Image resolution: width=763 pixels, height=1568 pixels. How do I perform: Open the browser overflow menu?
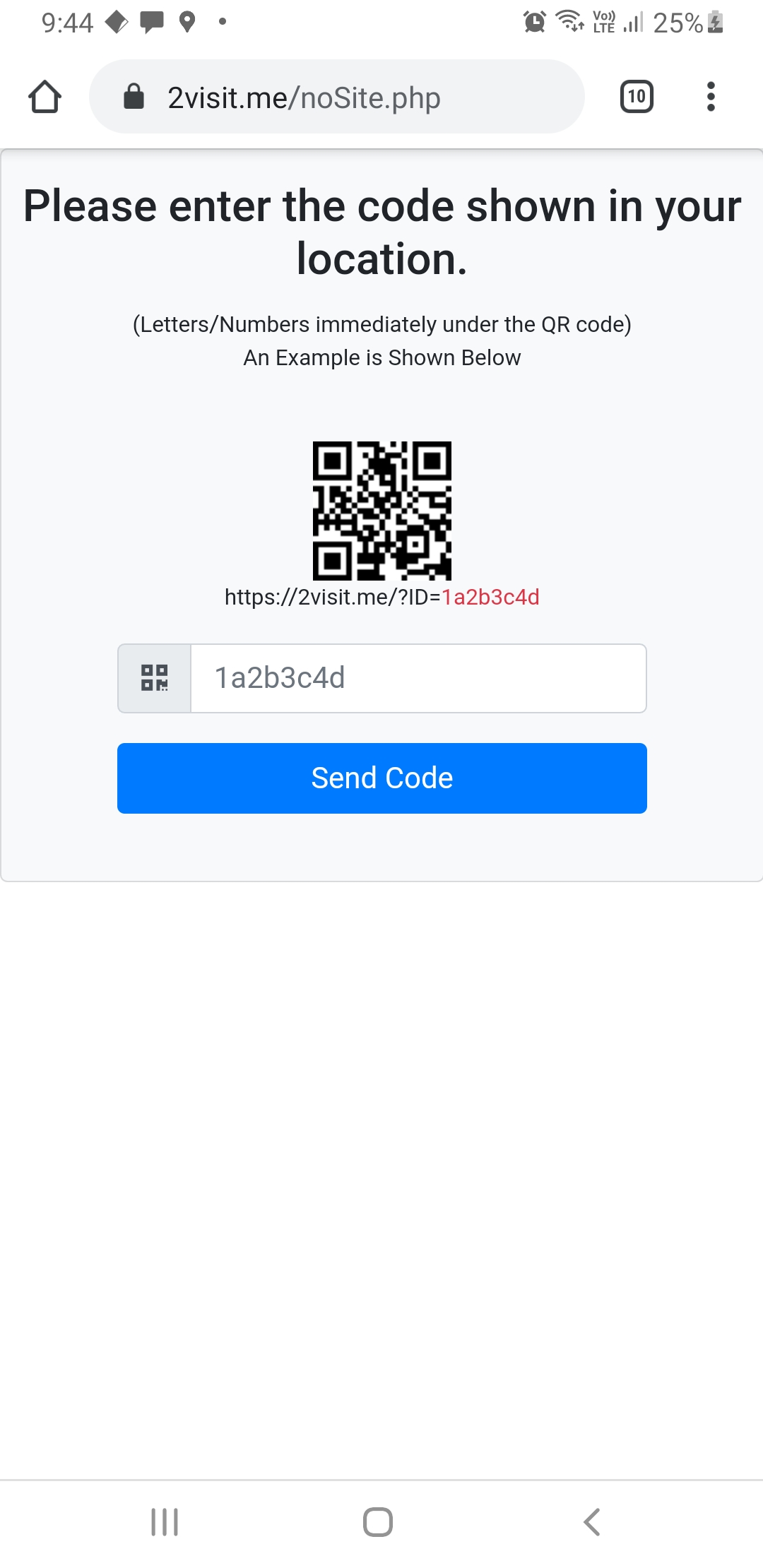711,97
